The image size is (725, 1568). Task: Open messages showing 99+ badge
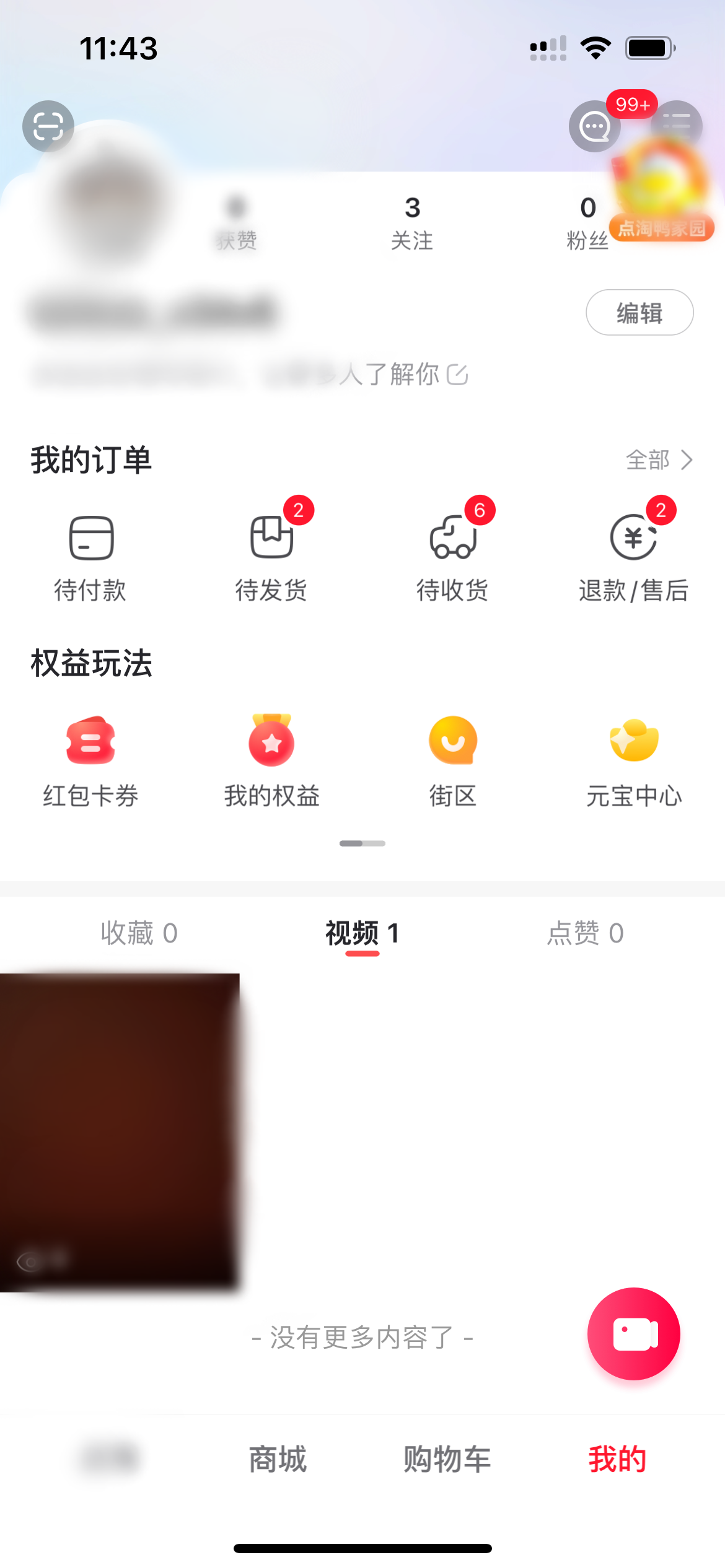594,126
